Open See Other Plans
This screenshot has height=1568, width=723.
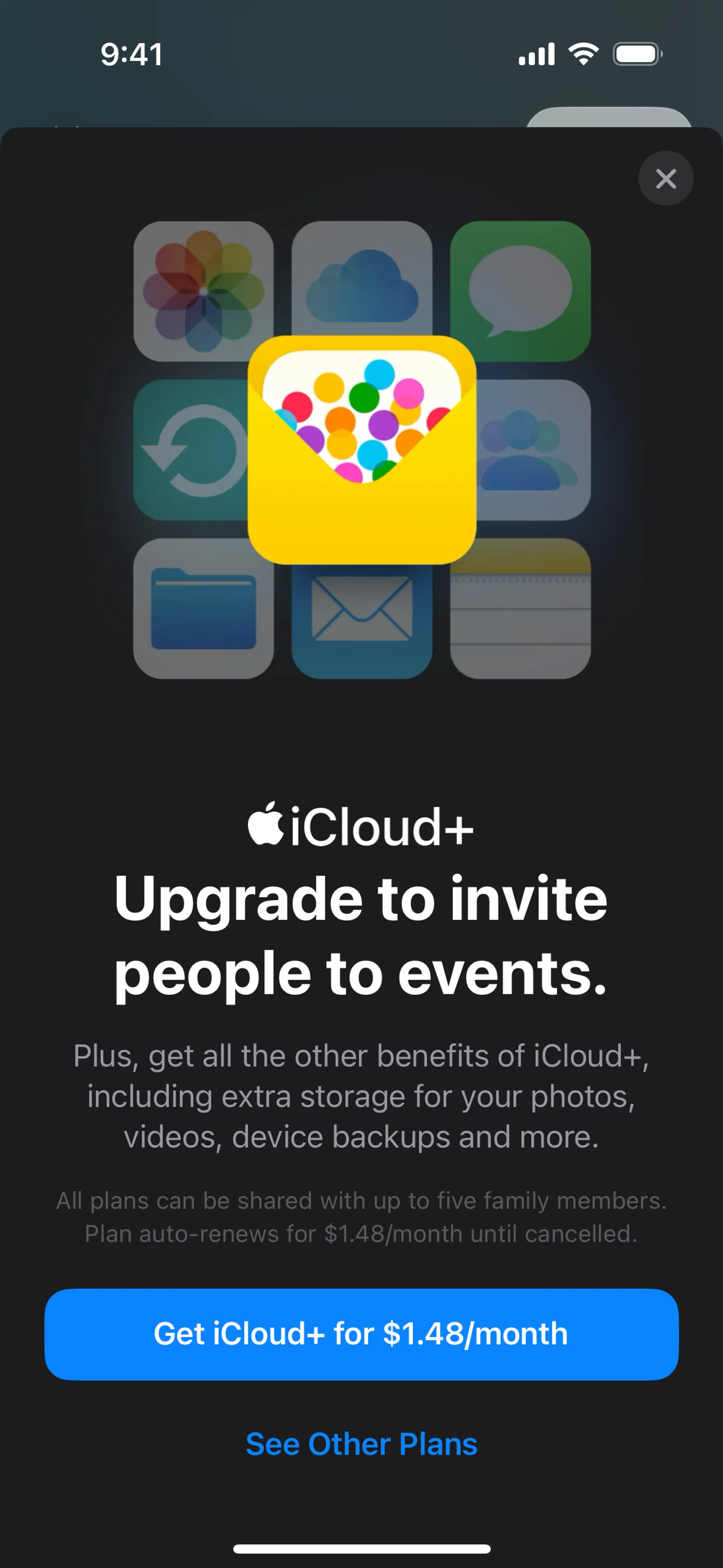click(x=361, y=1444)
